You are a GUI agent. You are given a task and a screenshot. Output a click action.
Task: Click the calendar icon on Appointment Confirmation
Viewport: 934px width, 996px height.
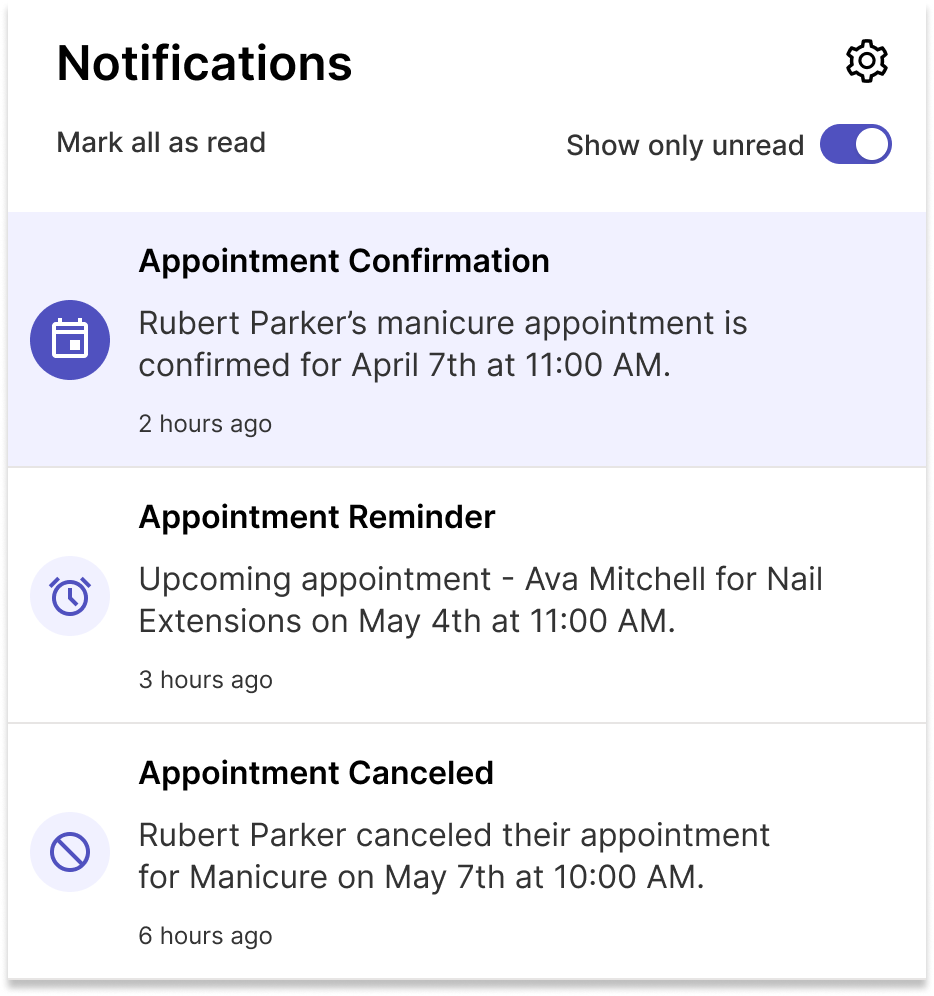[70, 340]
